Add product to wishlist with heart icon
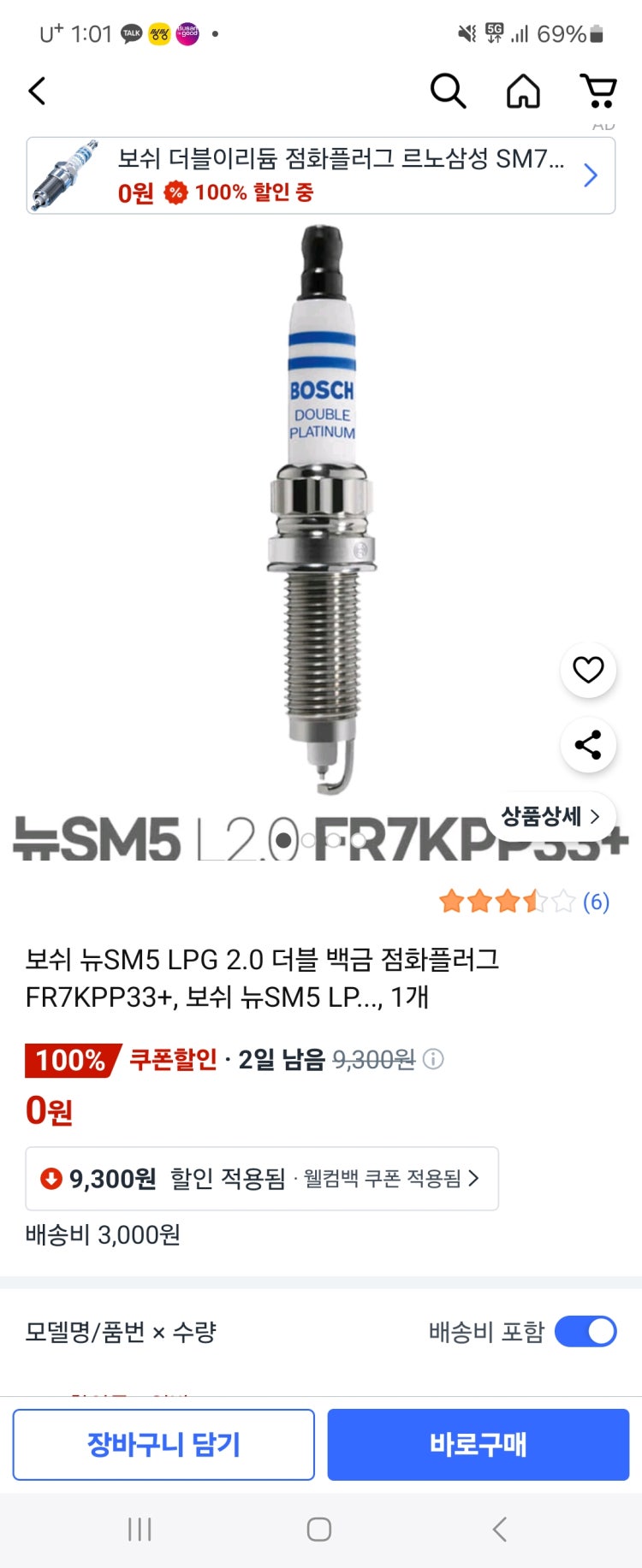The image size is (642, 1568). tap(587, 671)
